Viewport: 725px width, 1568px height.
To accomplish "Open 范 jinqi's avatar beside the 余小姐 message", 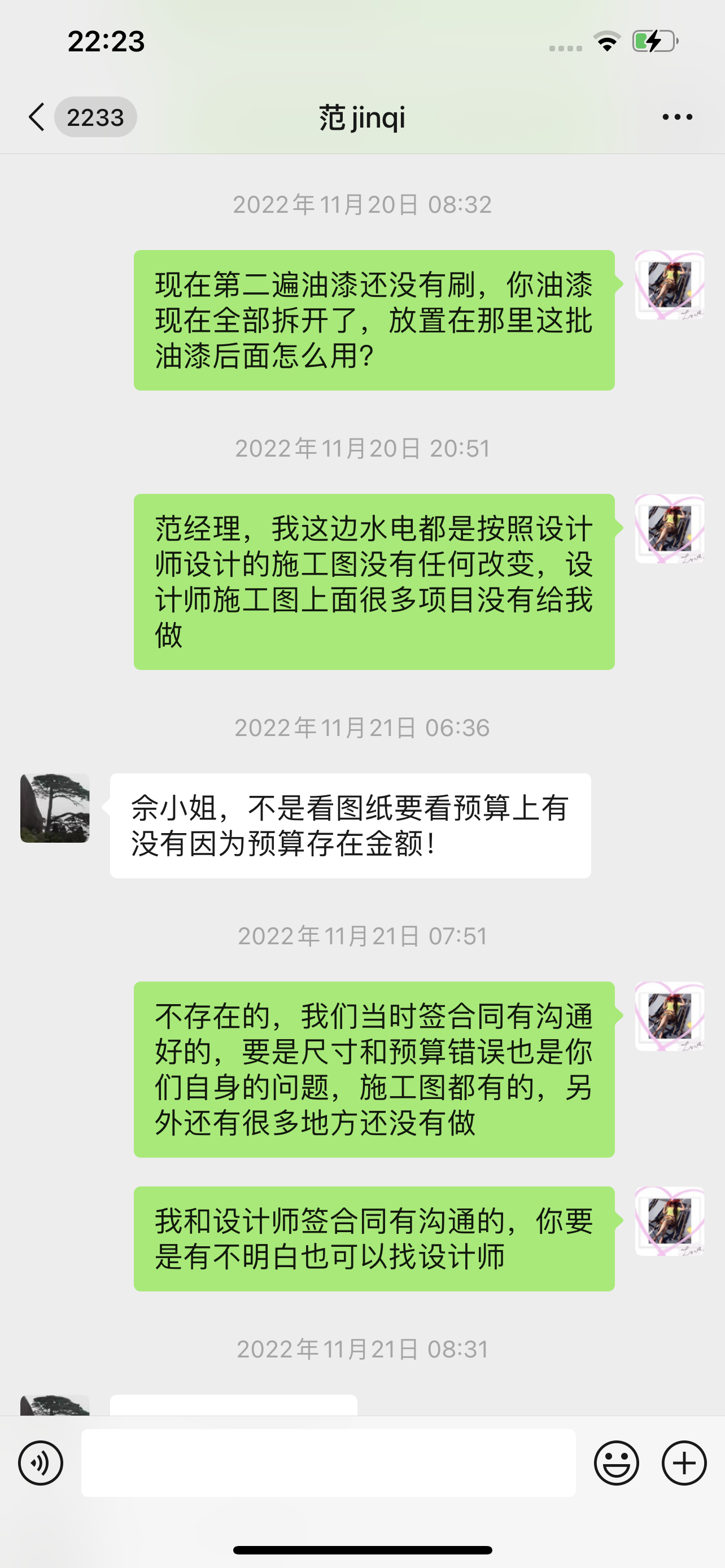I will (x=55, y=808).
